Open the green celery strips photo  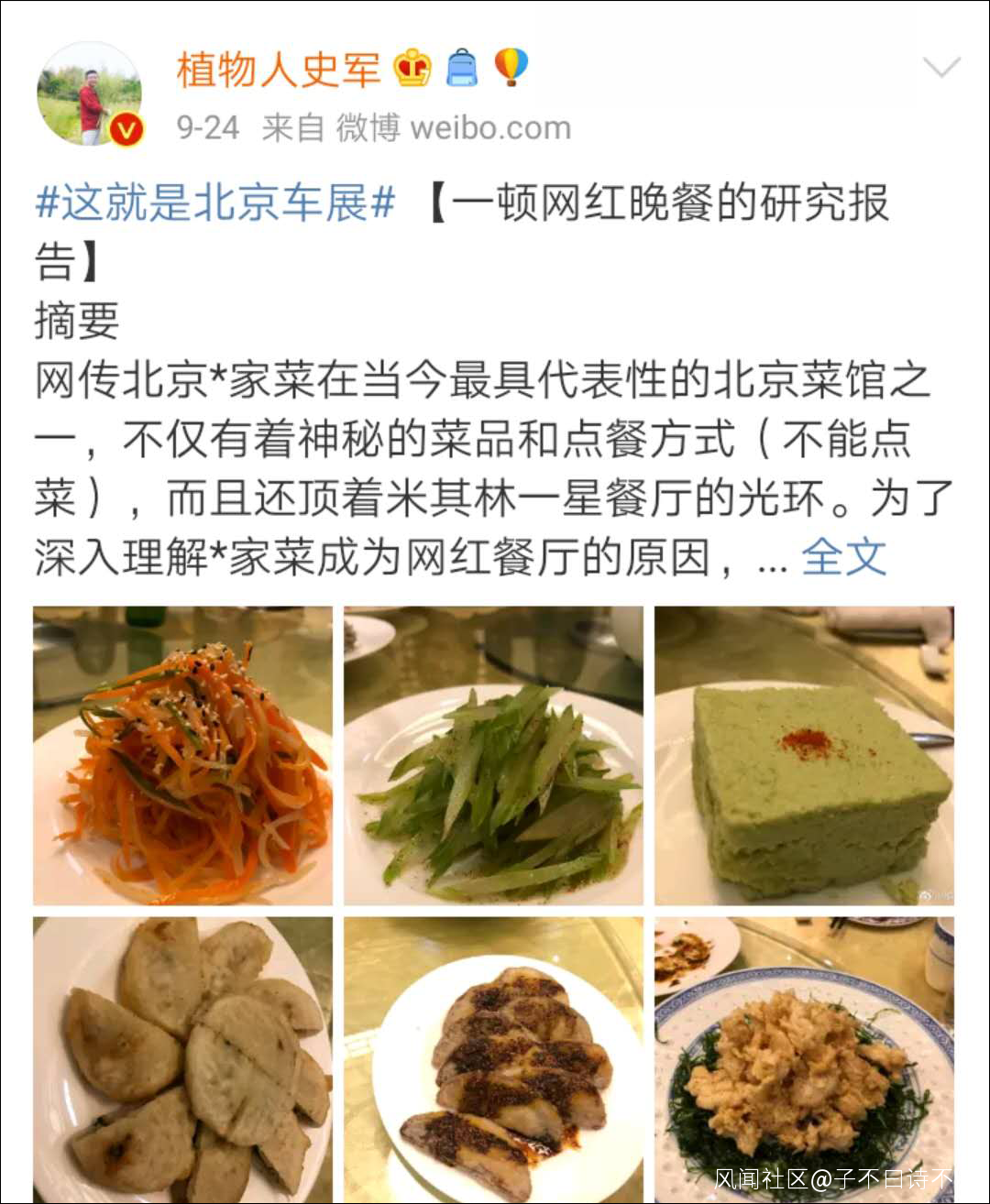(494, 755)
